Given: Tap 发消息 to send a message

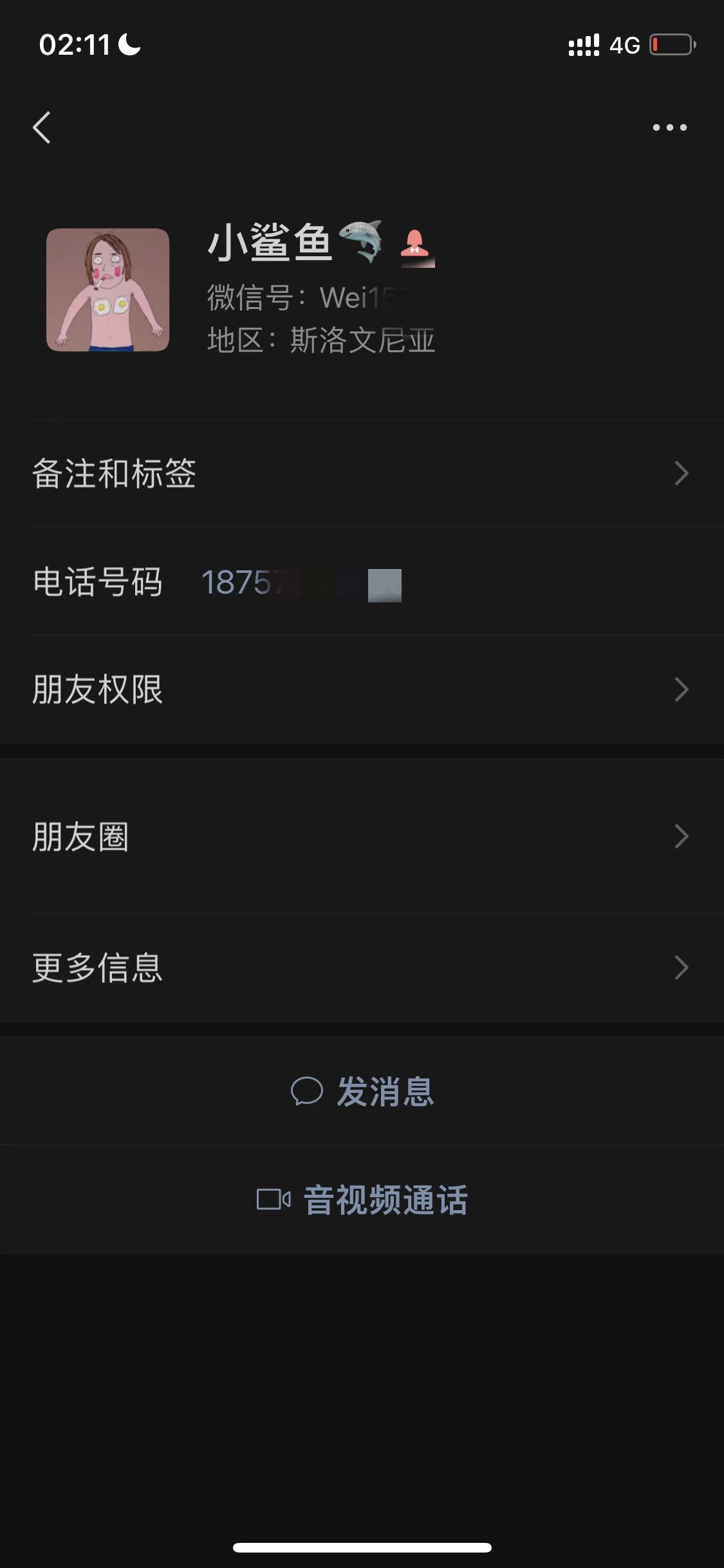Looking at the screenshot, I should coord(362,1092).
